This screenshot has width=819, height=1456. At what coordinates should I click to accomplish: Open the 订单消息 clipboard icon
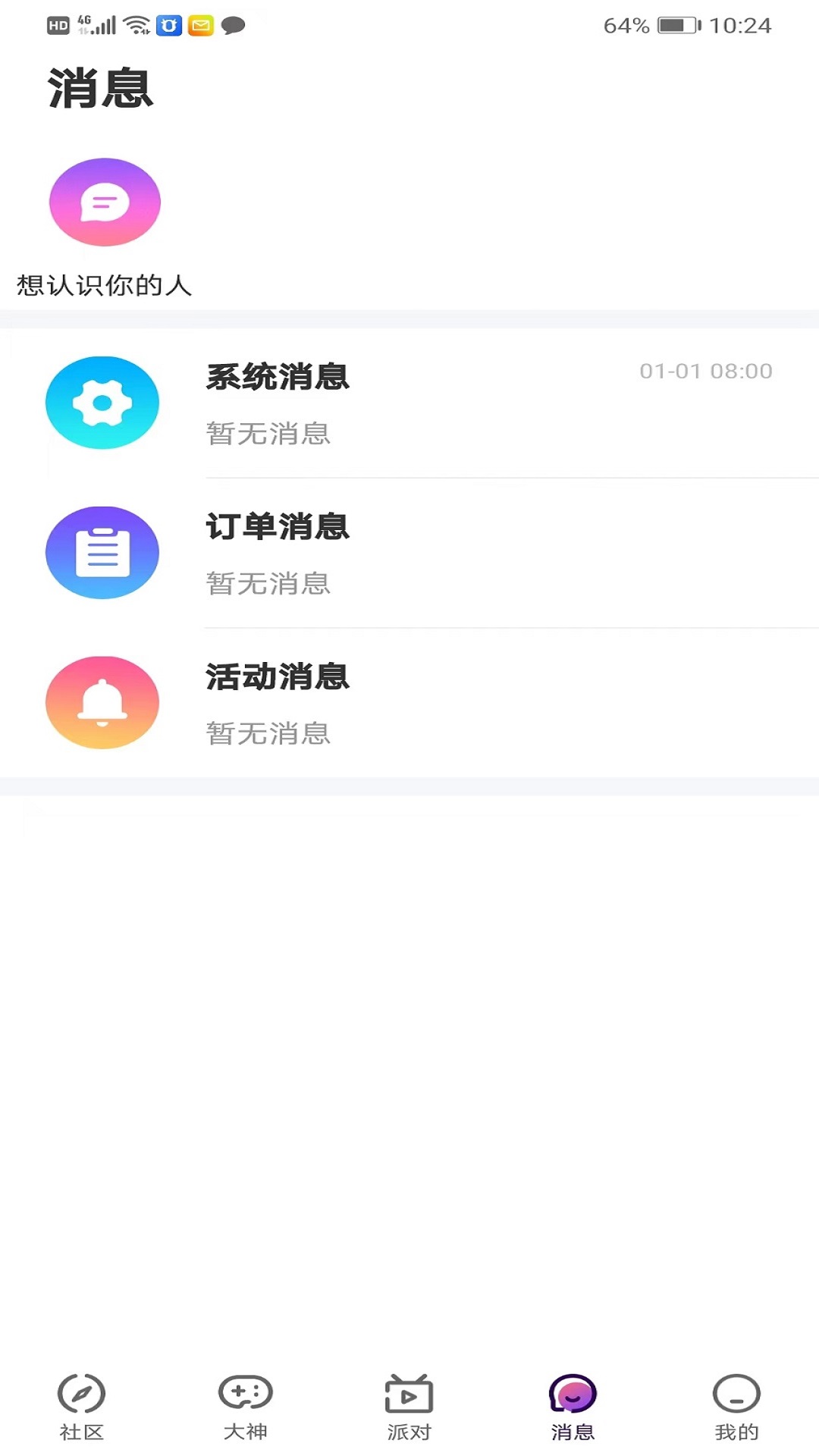coord(102,552)
